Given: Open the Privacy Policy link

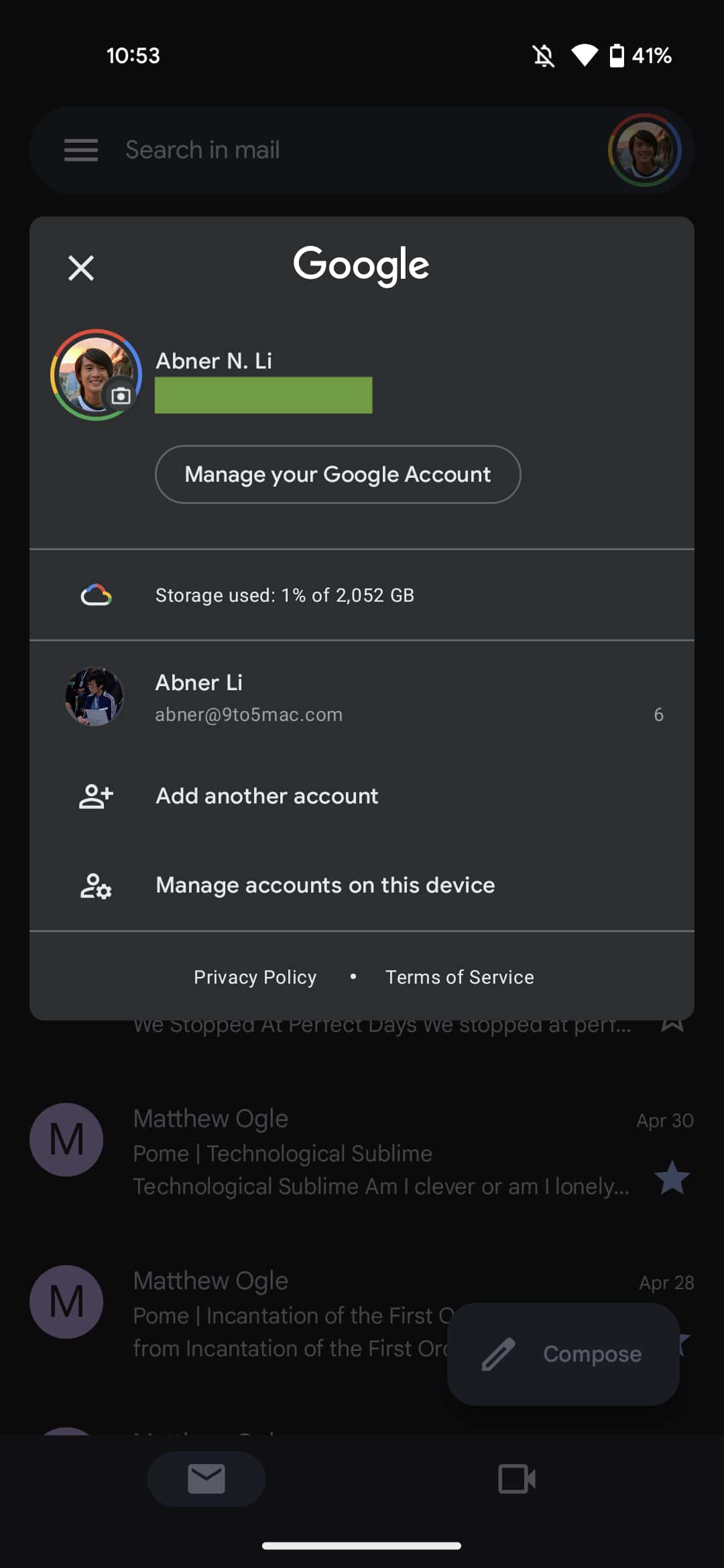Looking at the screenshot, I should (x=254, y=977).
